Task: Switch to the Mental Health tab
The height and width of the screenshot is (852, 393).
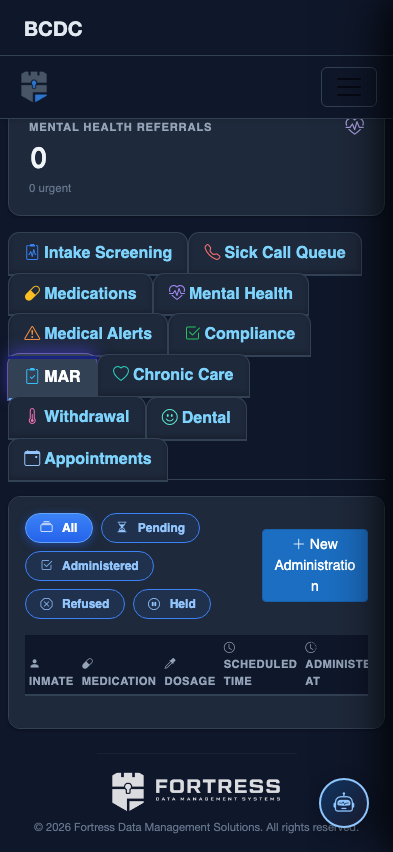Action: [x=231, y=294]
